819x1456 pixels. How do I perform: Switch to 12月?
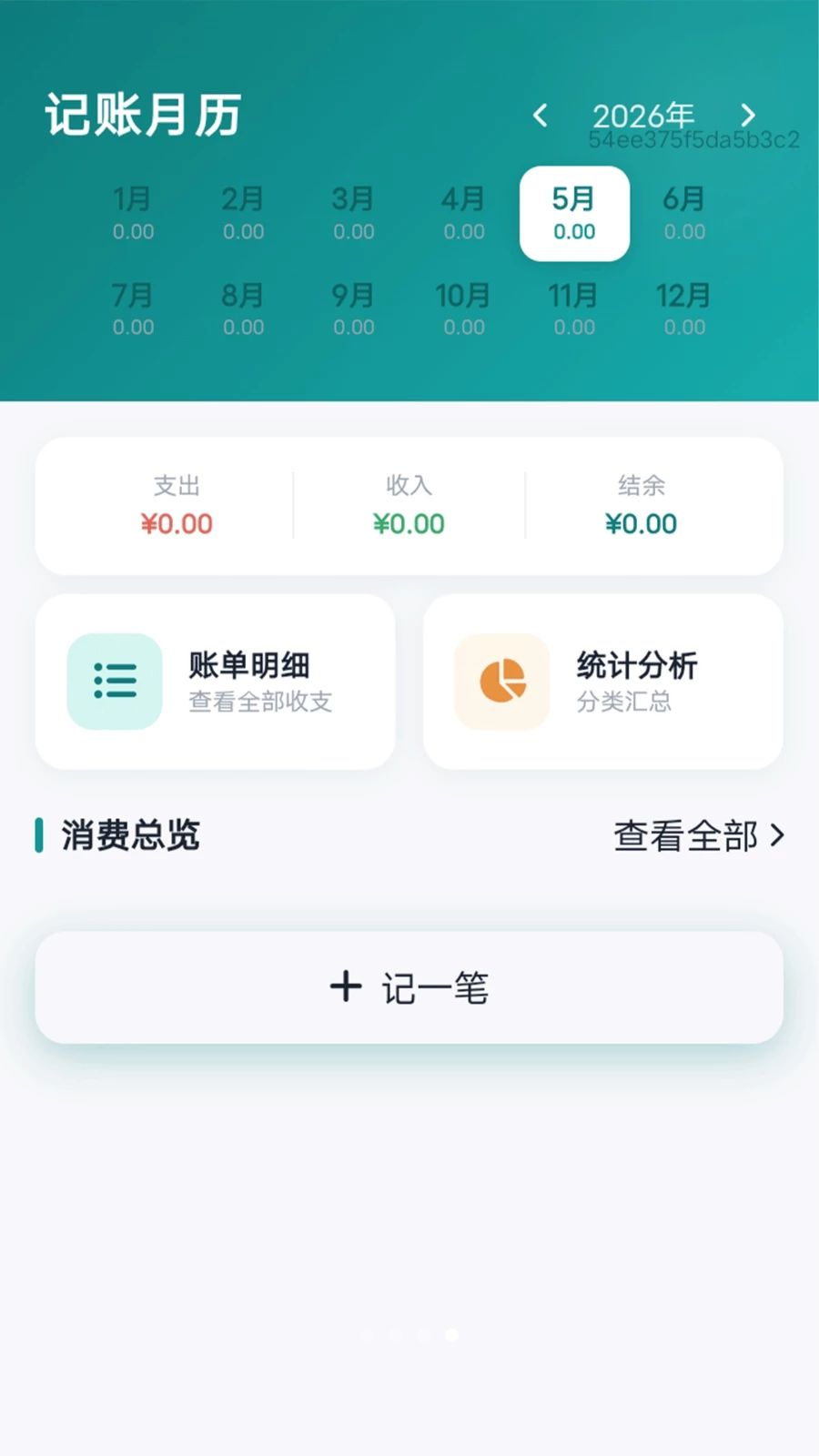(684, 309)
